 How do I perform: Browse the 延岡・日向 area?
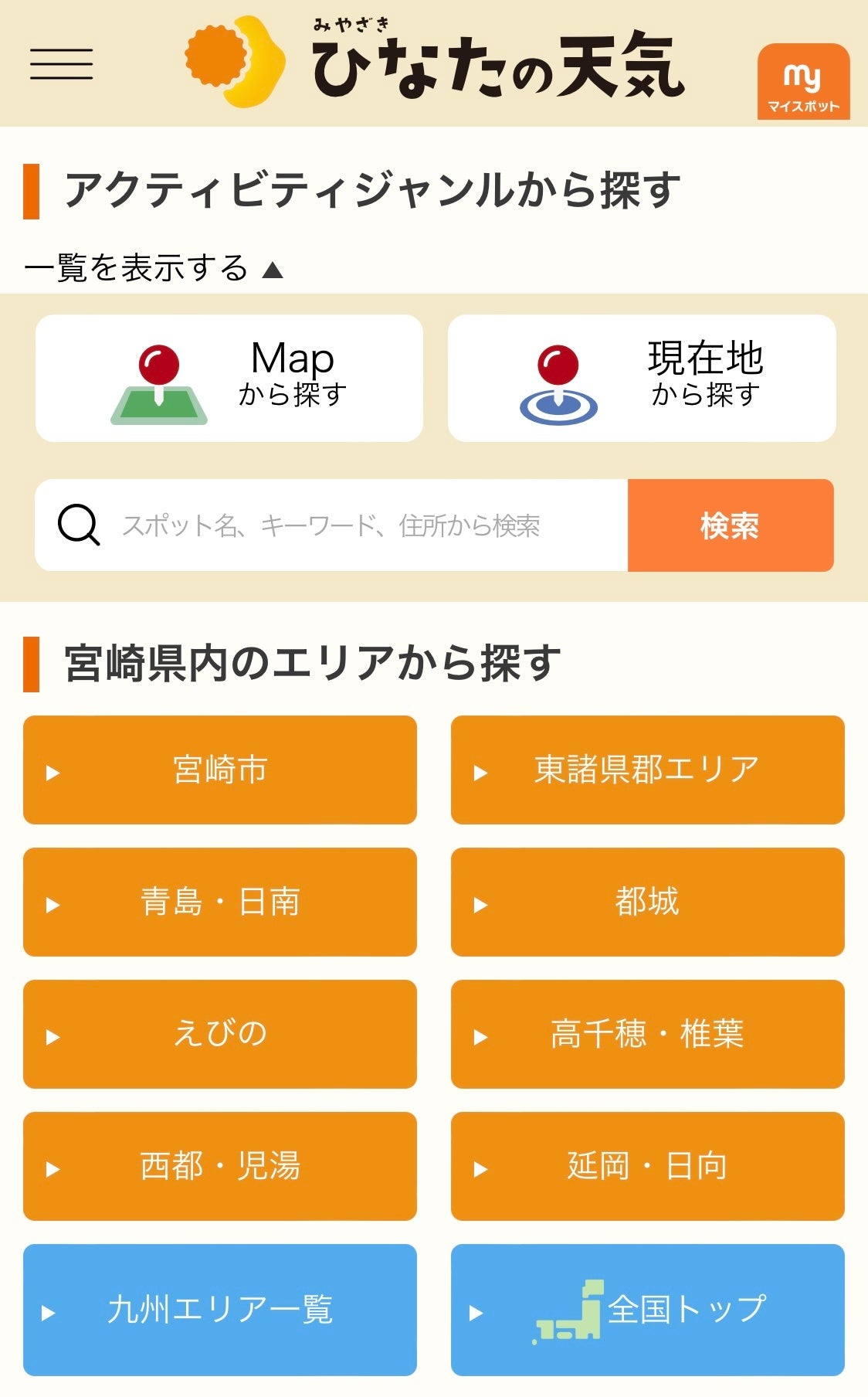tap(647, 1167)
